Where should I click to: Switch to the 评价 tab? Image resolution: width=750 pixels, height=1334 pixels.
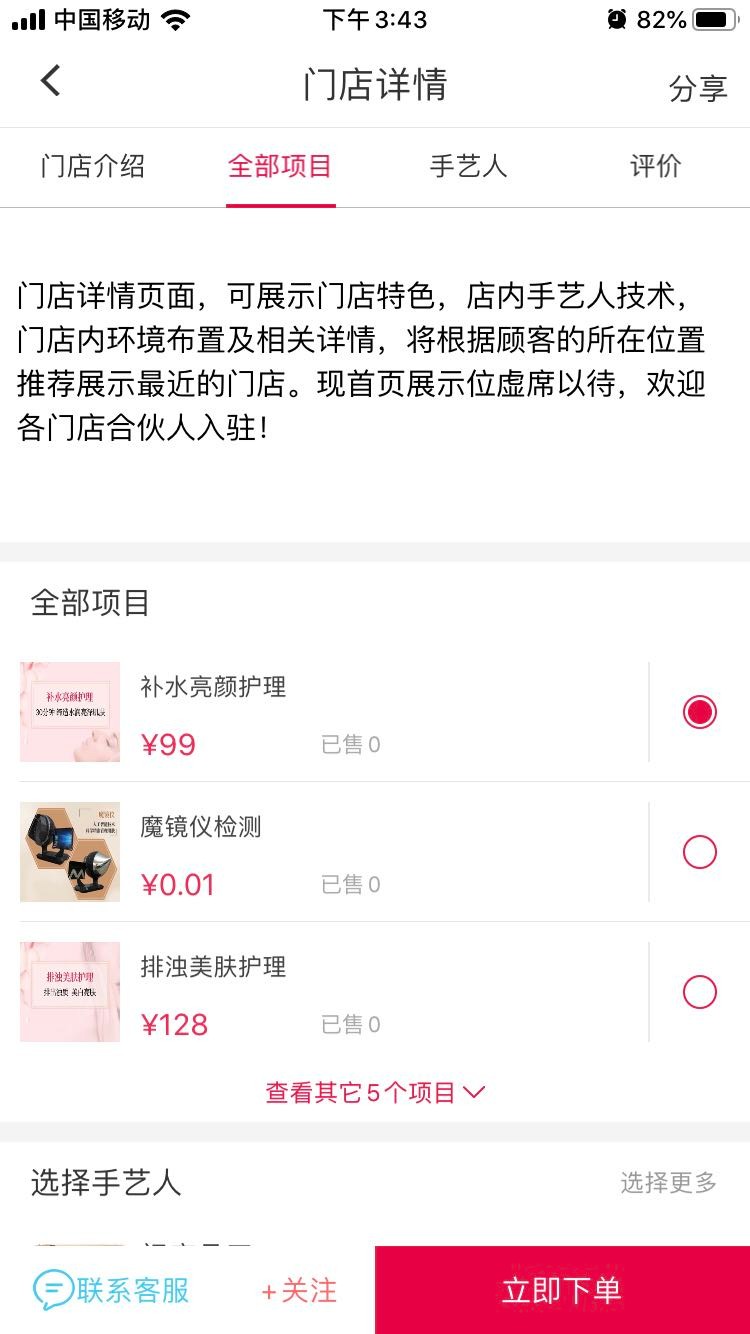click(x=655, y=168)
